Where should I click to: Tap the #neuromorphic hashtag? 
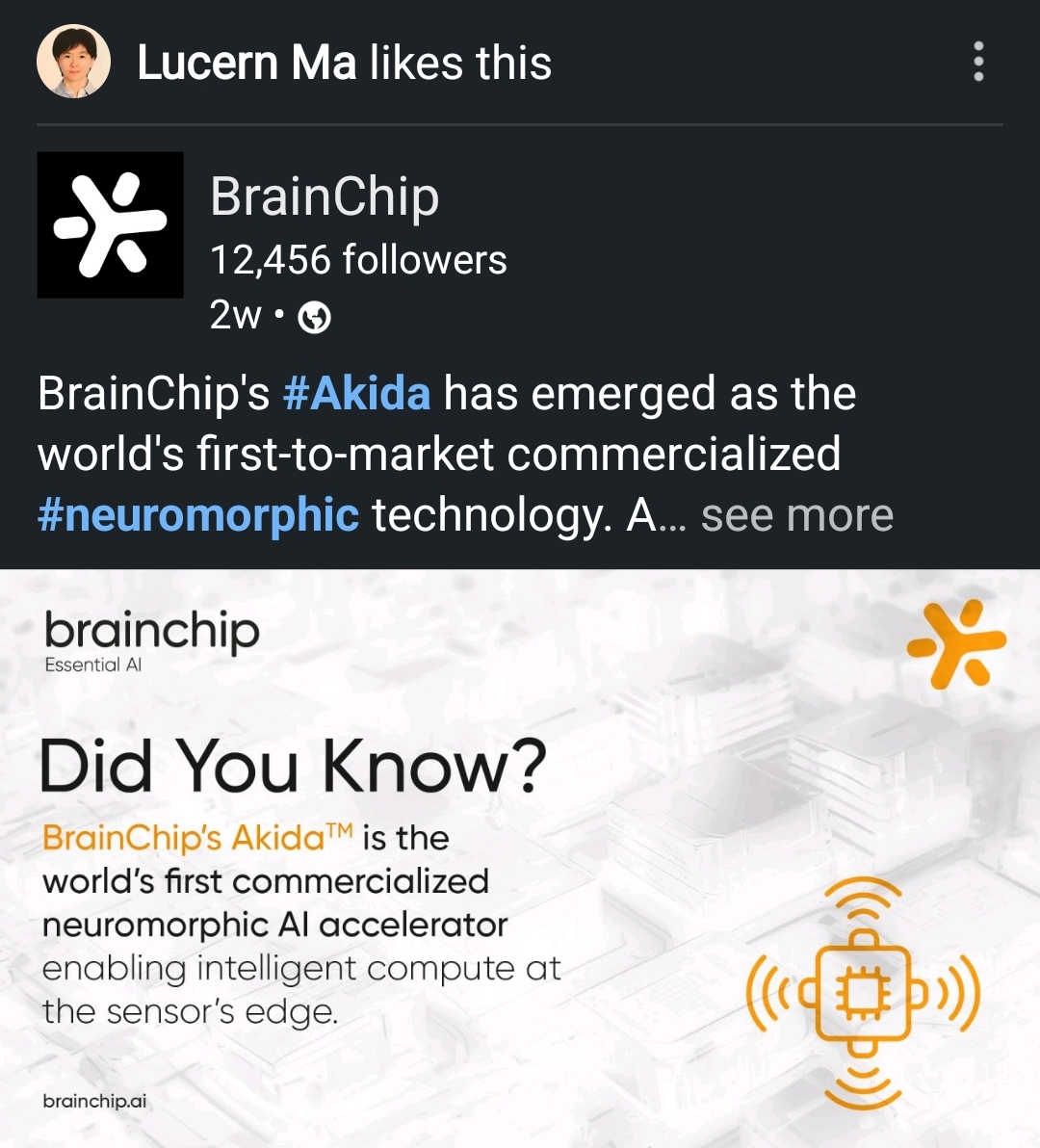point(197,515)
